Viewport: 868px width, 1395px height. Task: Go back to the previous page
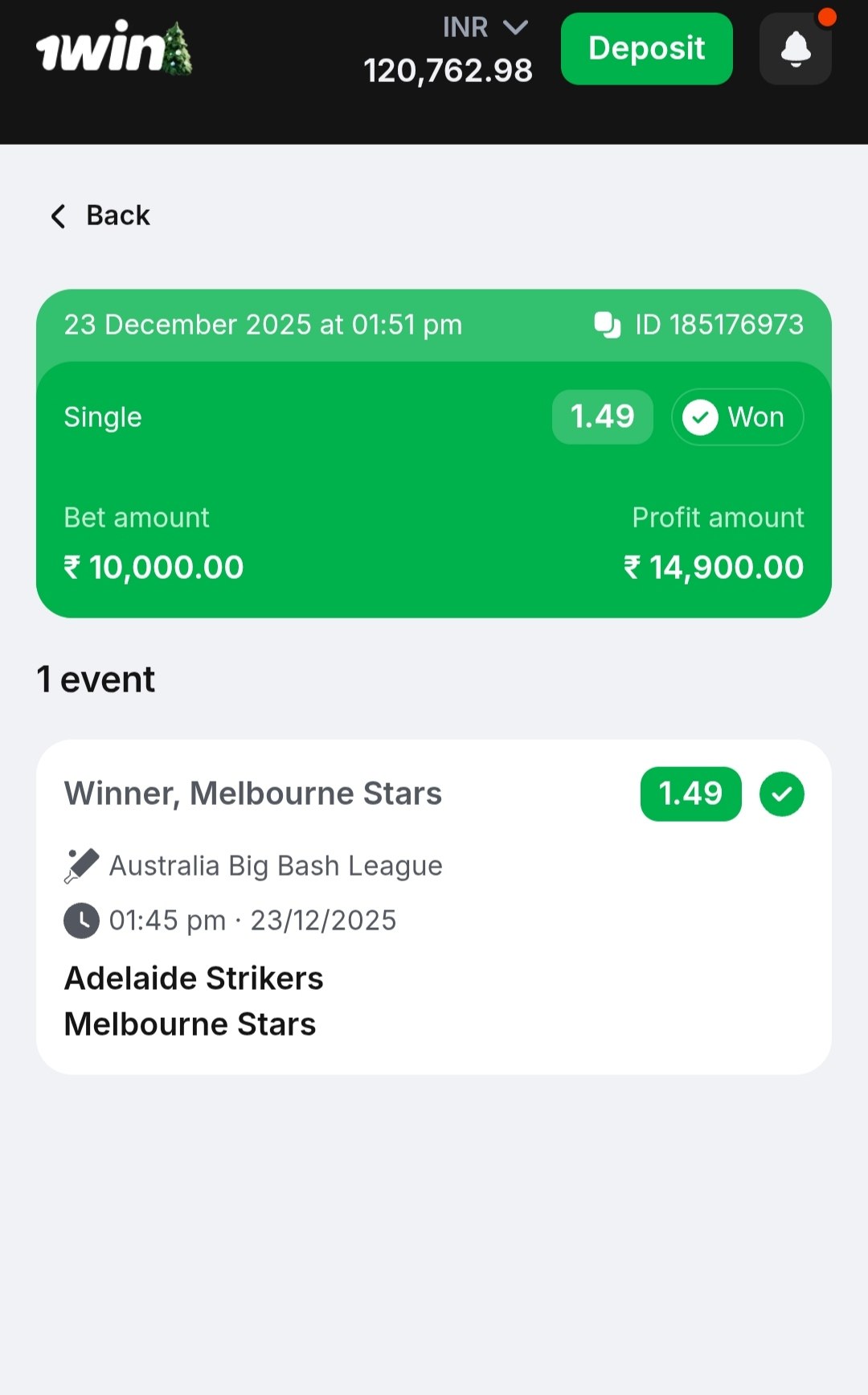(100, 216)
